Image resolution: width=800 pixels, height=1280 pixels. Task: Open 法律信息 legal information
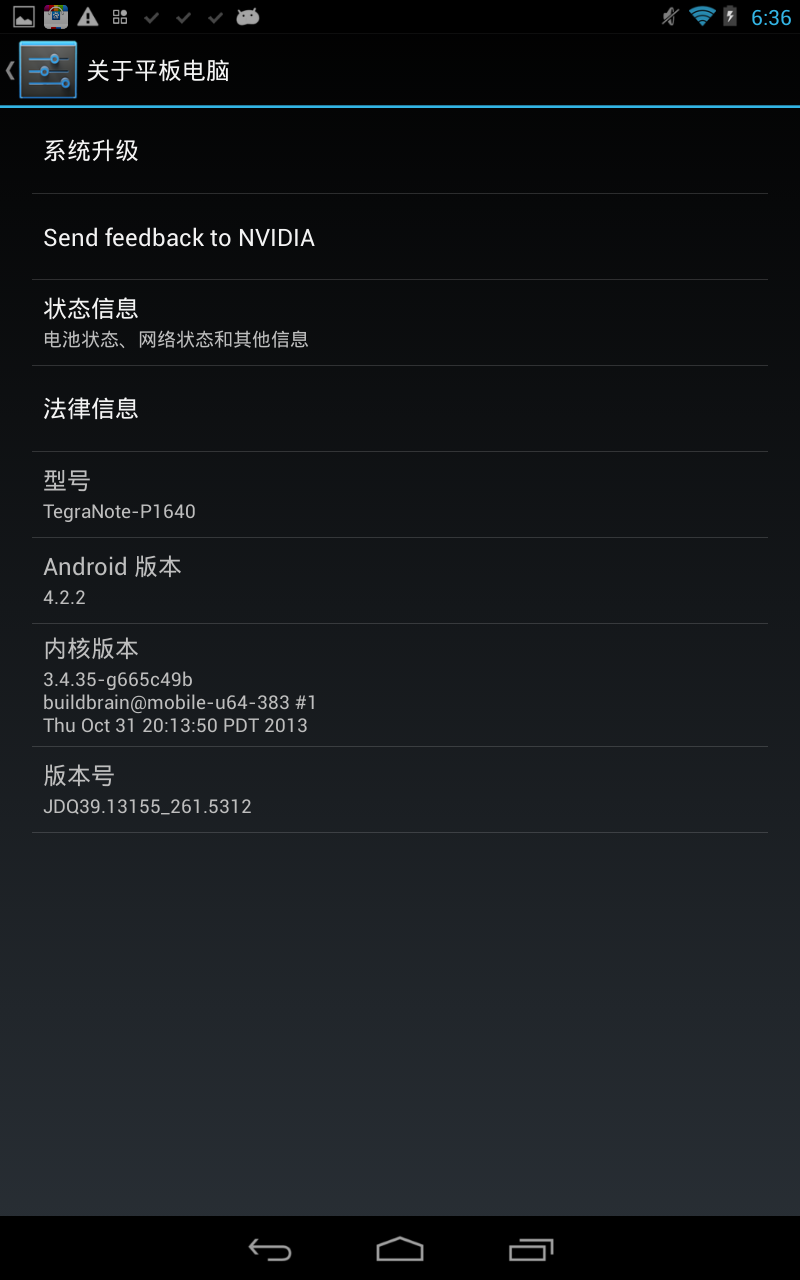(400, 409)
